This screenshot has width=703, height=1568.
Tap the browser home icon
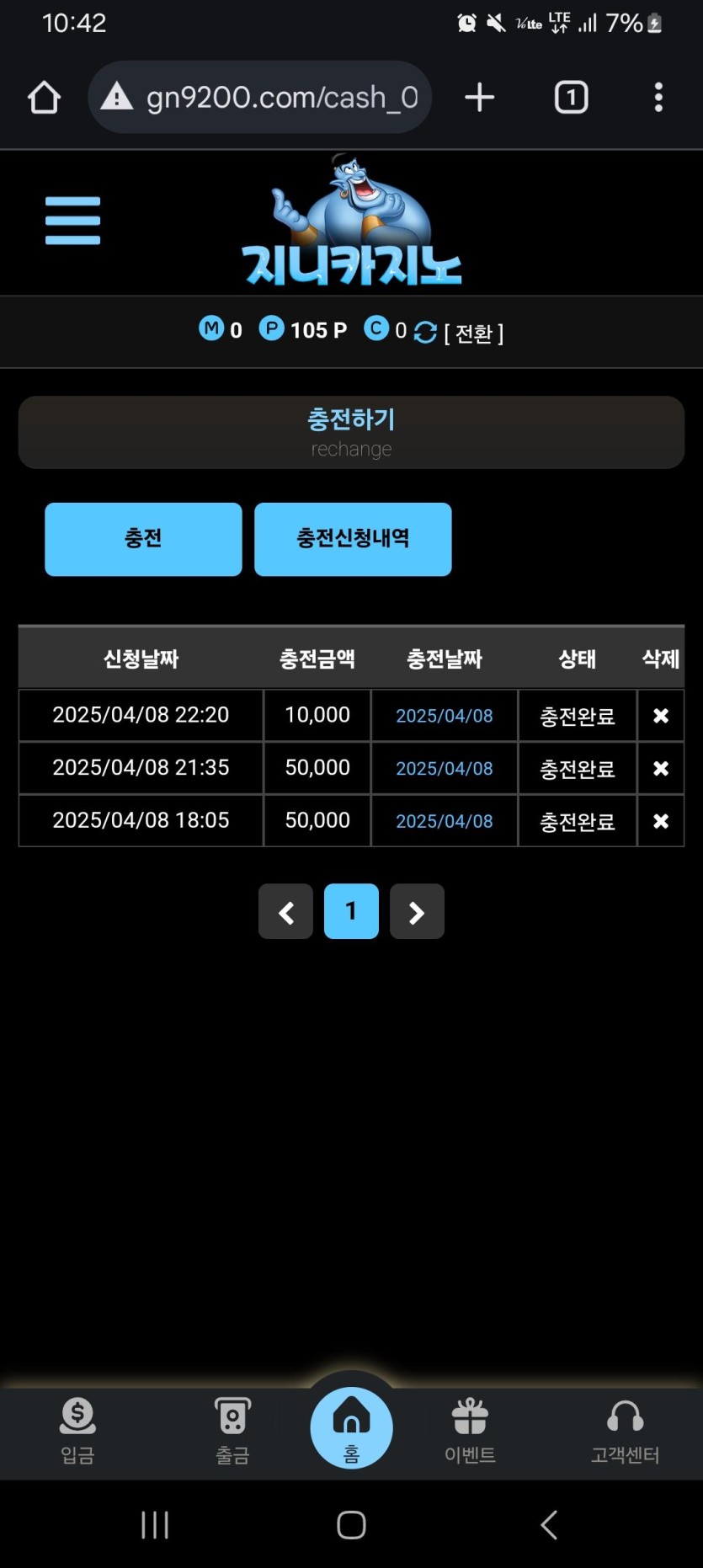pyautogui.click(x=44, y=98)
